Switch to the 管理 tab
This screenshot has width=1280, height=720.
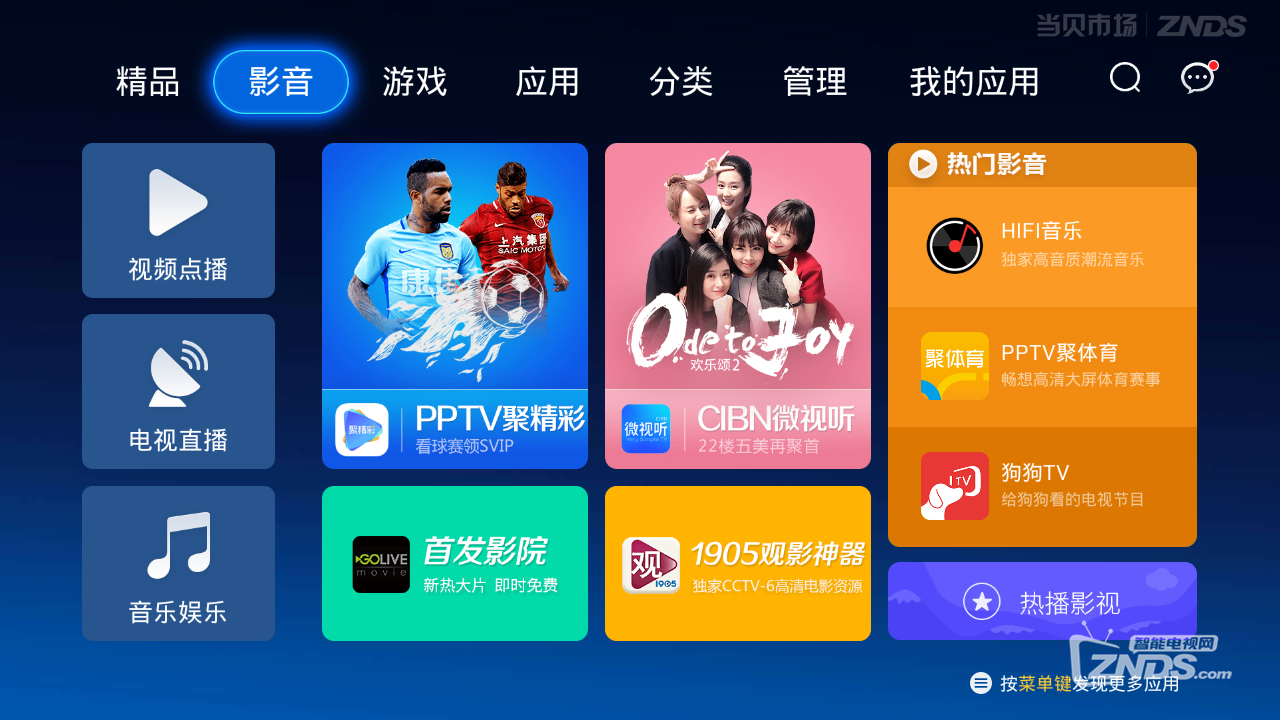coord(814,82)
